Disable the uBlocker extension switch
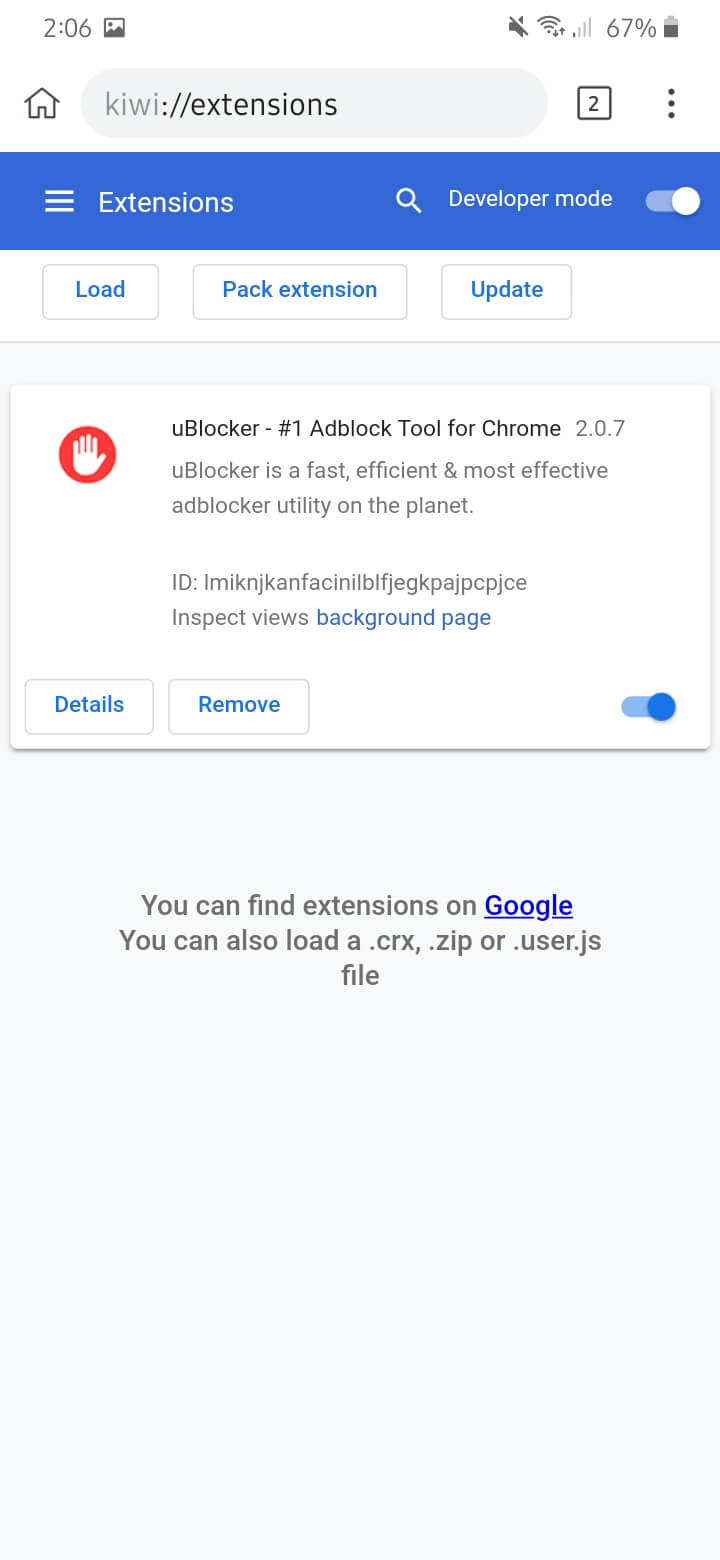Screen dimensions: 720x1560 [649, 707]
